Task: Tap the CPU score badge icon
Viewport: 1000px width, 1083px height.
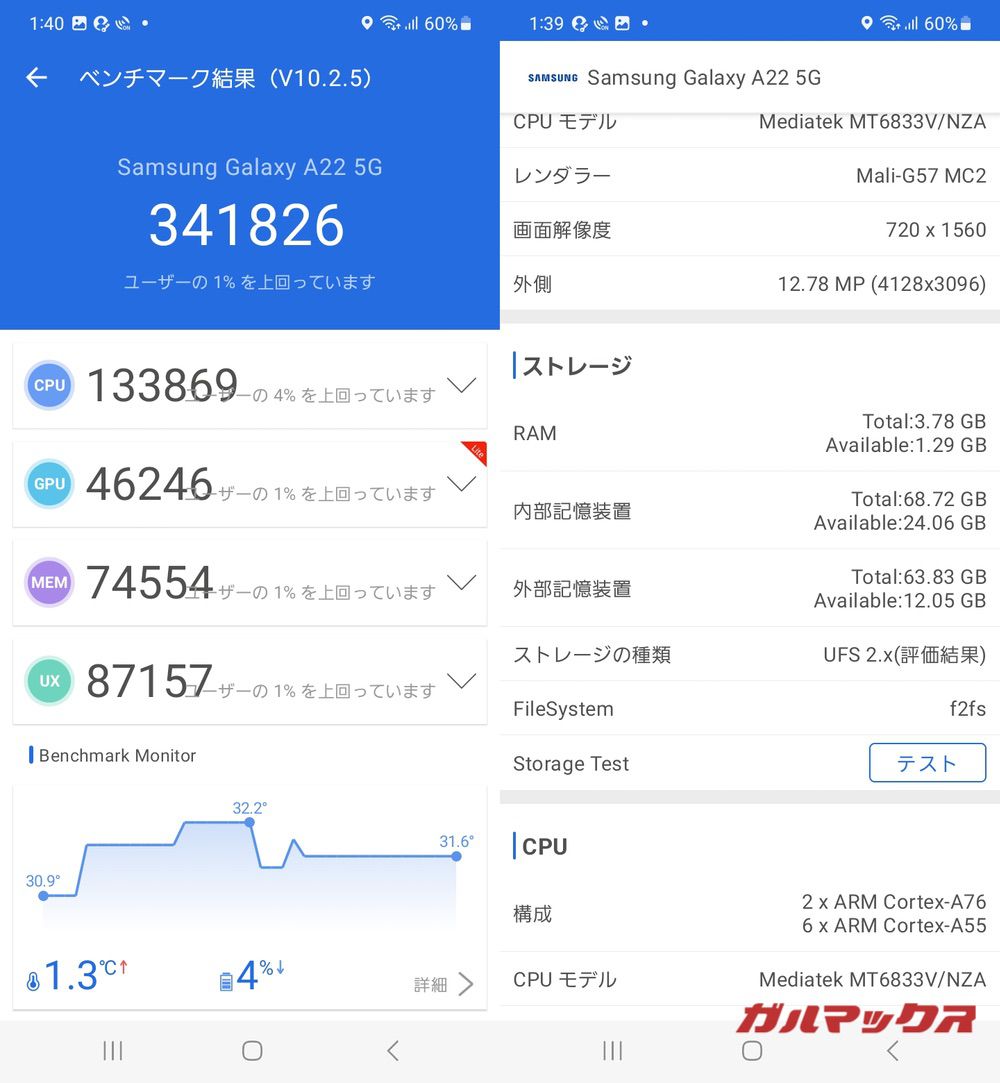Action: pyautogui.click(x=49, y=385)
